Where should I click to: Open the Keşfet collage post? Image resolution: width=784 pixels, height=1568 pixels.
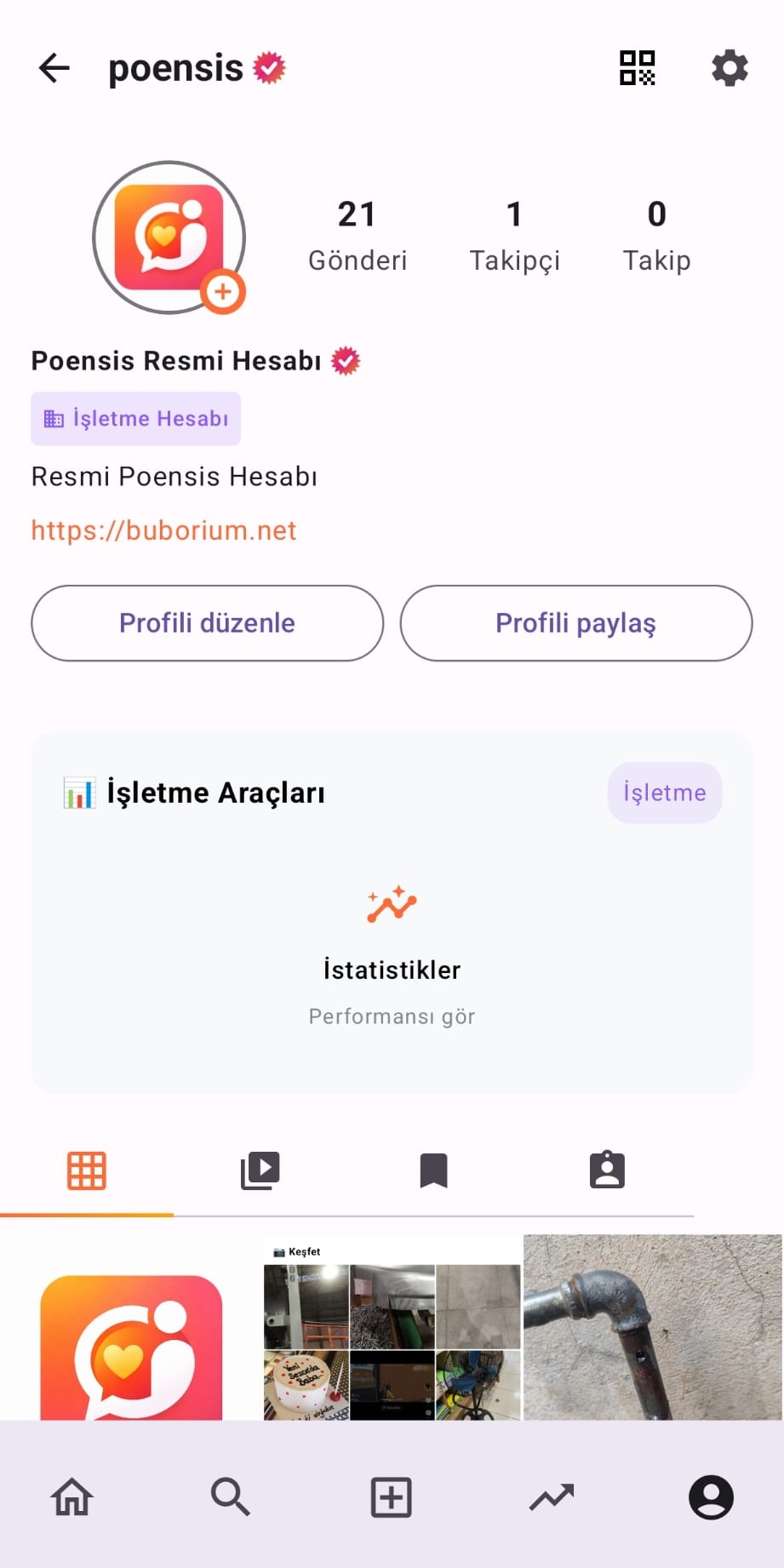tap(392, 1328)
